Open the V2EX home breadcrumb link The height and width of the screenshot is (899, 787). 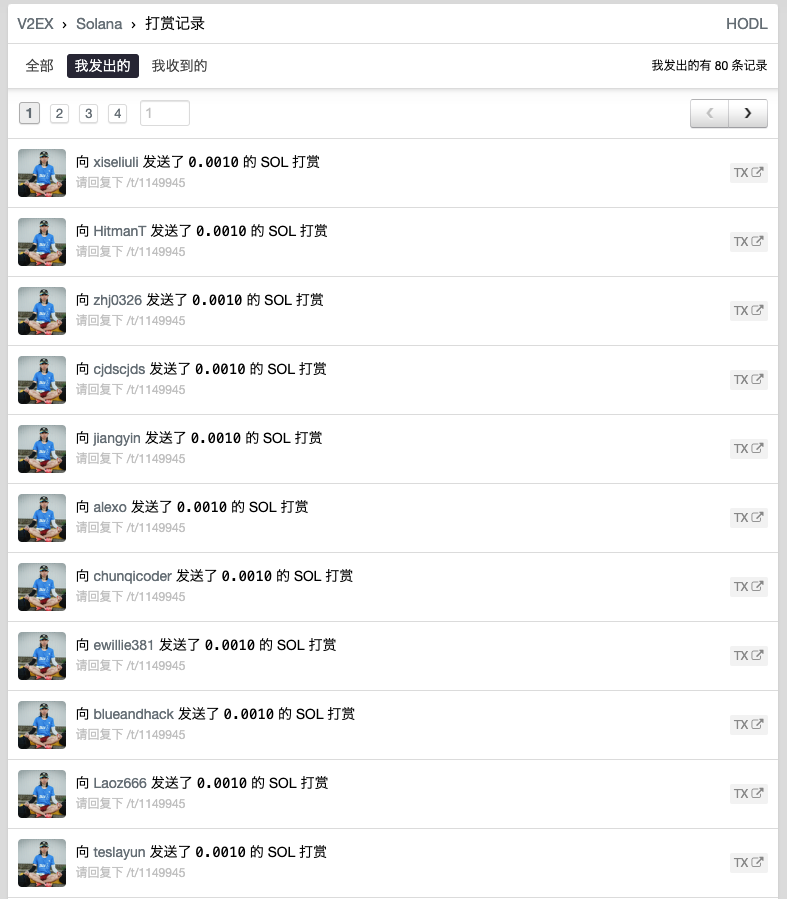tap(35, 23)
